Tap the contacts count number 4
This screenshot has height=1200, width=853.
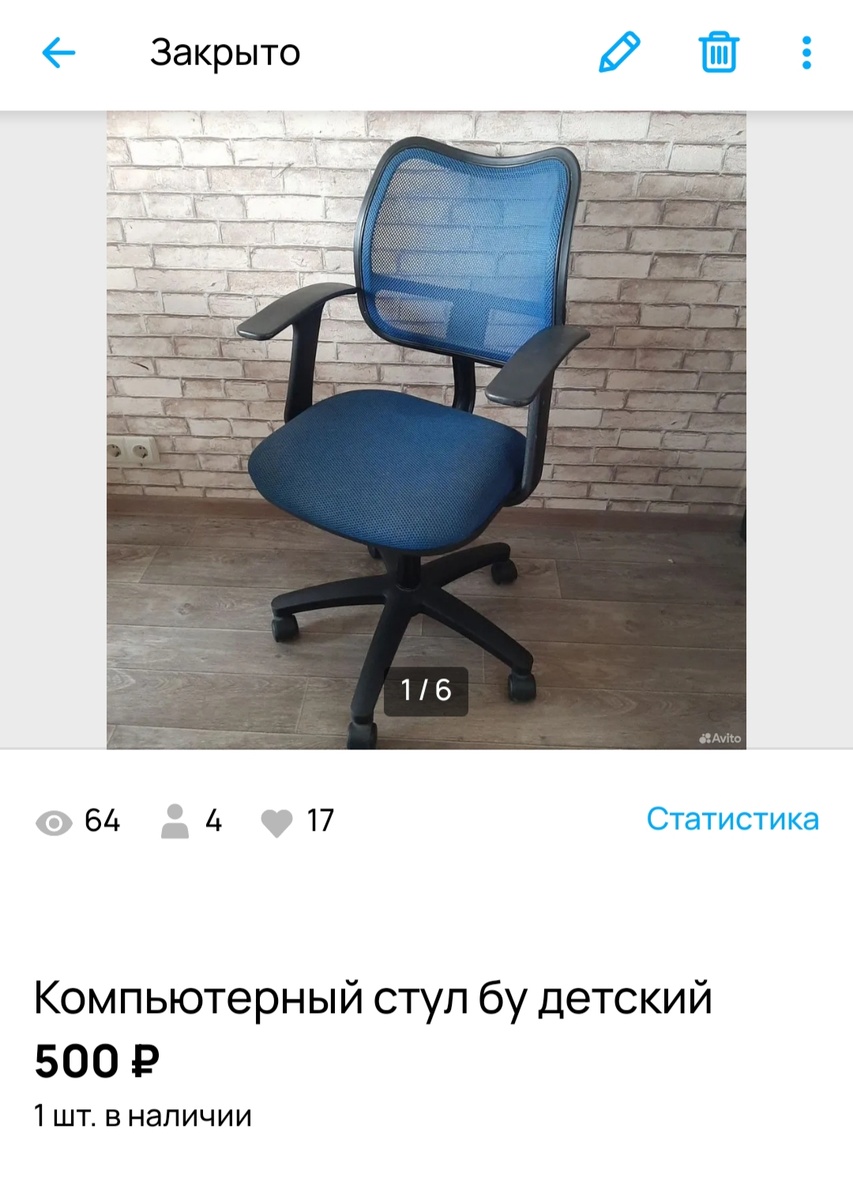click(213, 822)
